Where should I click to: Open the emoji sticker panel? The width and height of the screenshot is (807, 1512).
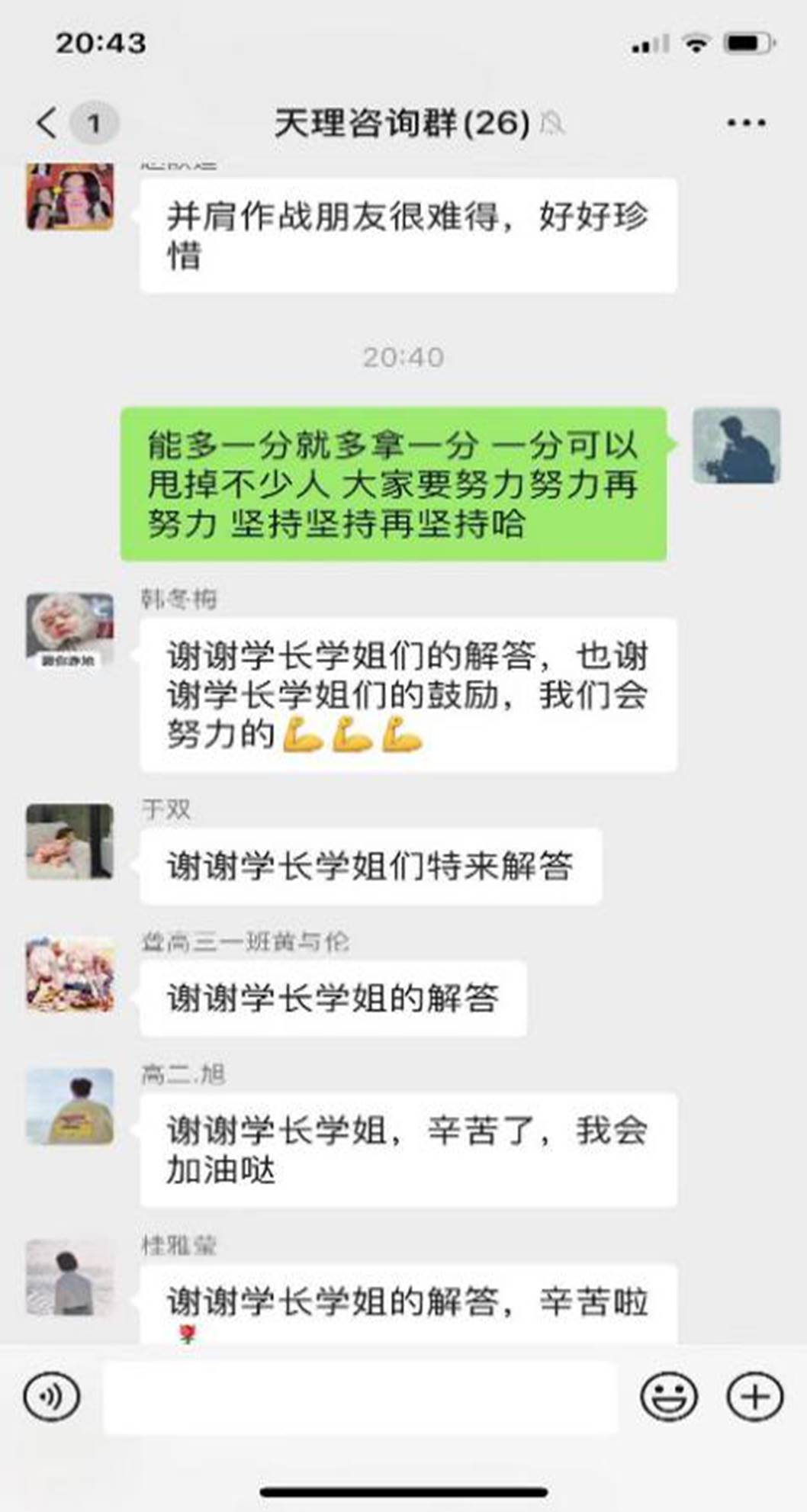pyautogui.click(x=668, y=1397)
